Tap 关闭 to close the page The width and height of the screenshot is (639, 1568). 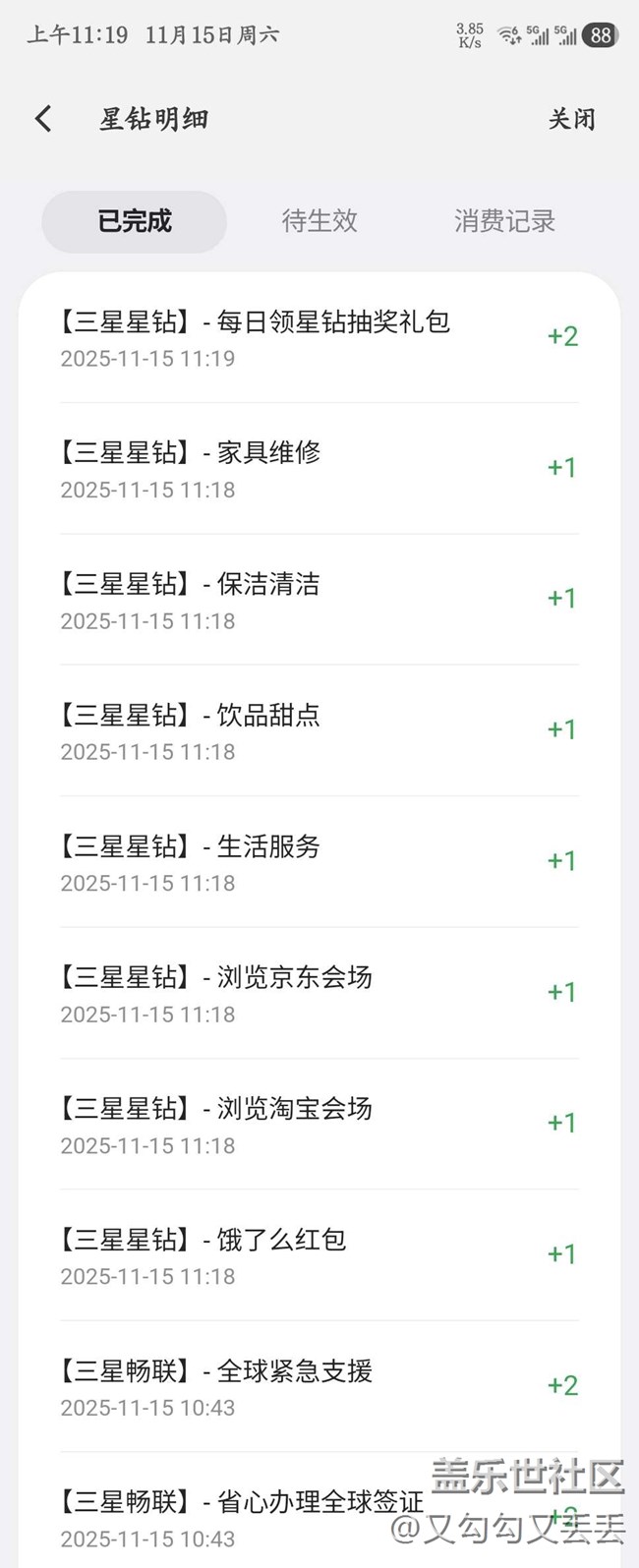[571, 119]
